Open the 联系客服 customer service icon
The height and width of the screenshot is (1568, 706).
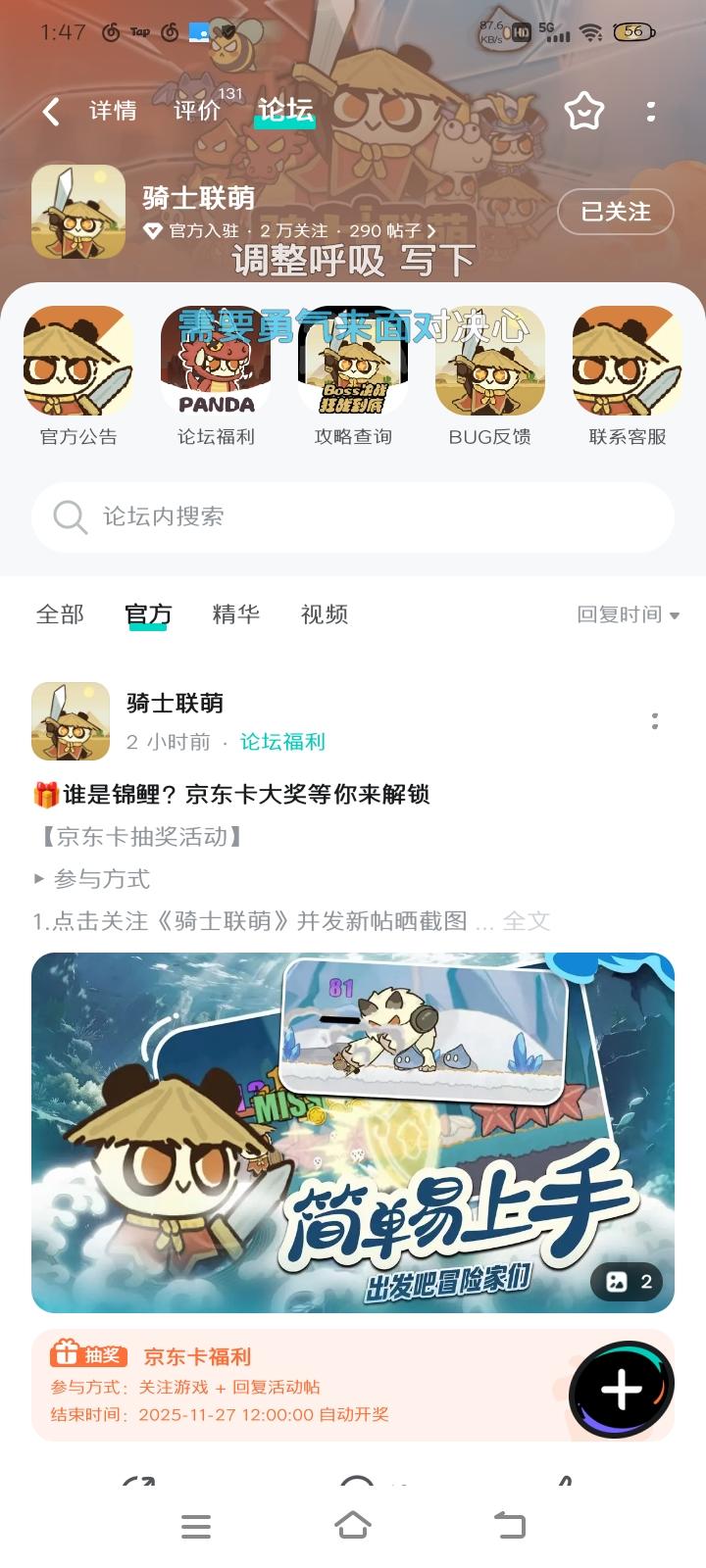(x=627, y=360)
